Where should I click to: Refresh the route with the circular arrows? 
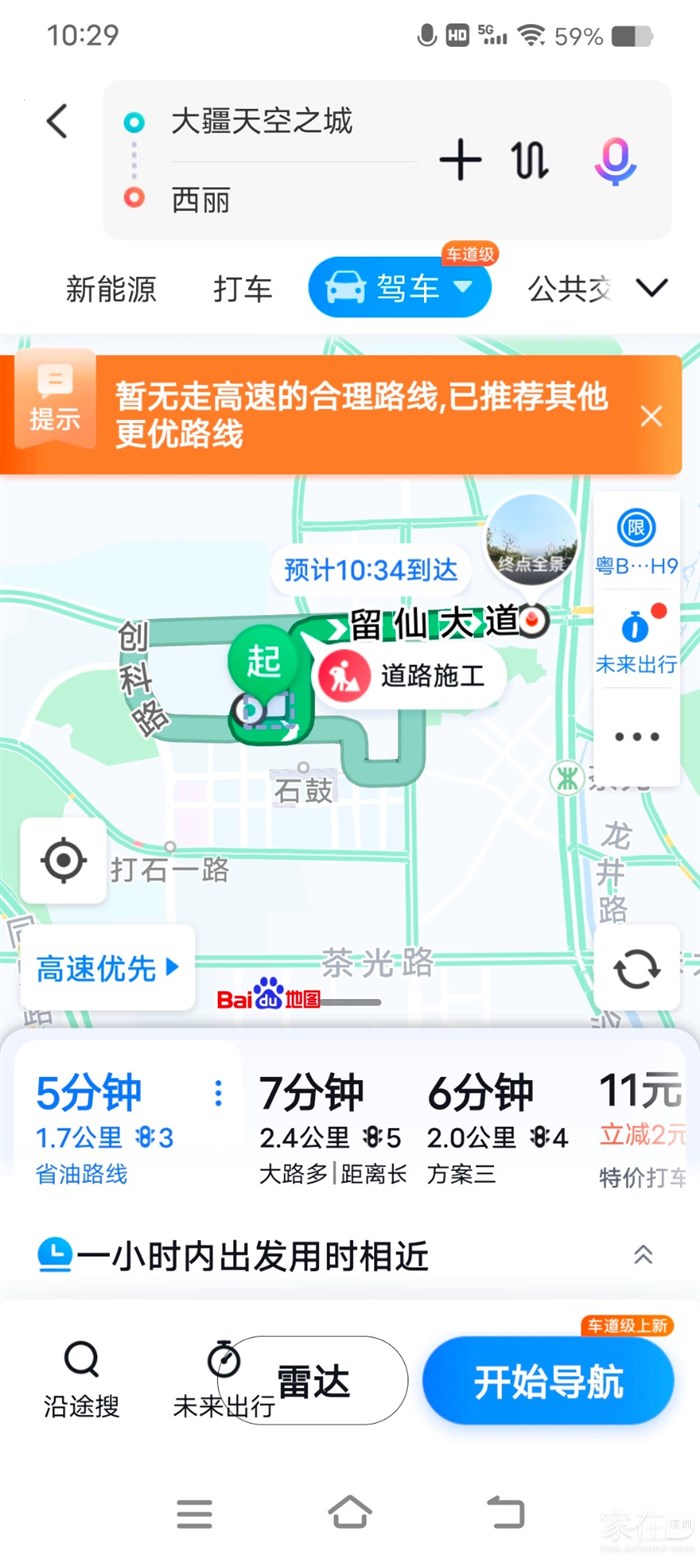[637, 968]
